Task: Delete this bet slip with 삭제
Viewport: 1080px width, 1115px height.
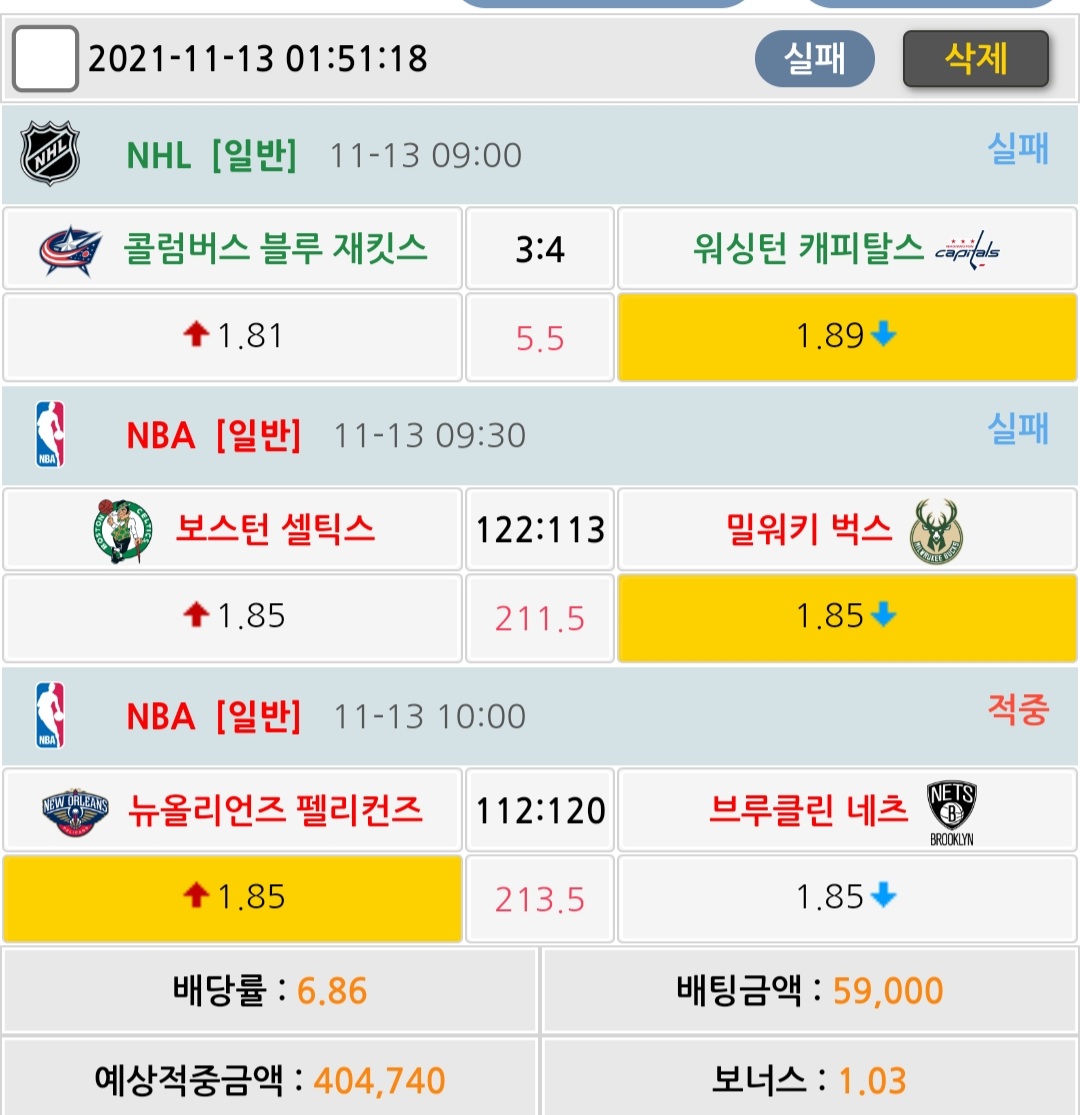Action: (x=975, y=59)
